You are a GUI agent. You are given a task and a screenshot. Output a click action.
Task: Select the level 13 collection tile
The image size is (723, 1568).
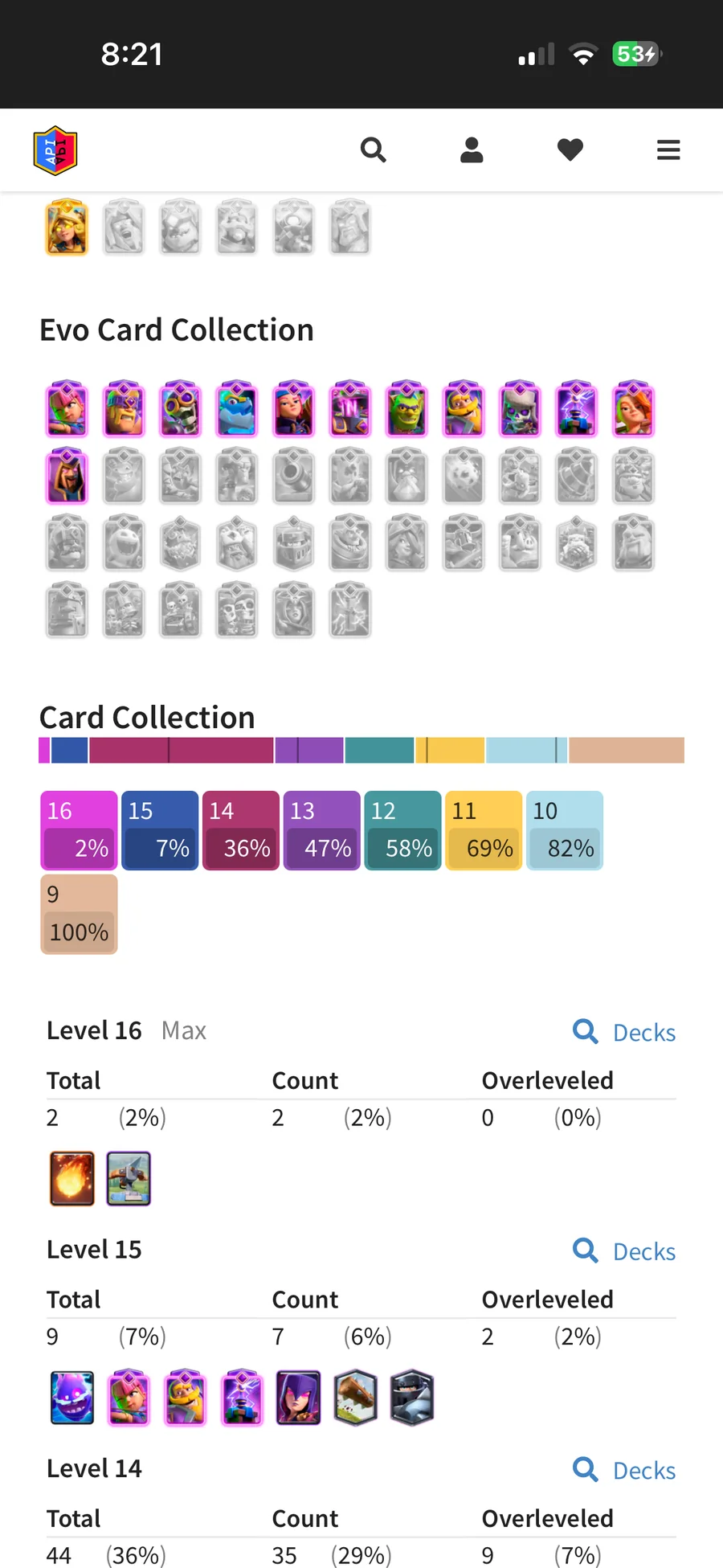321,830
